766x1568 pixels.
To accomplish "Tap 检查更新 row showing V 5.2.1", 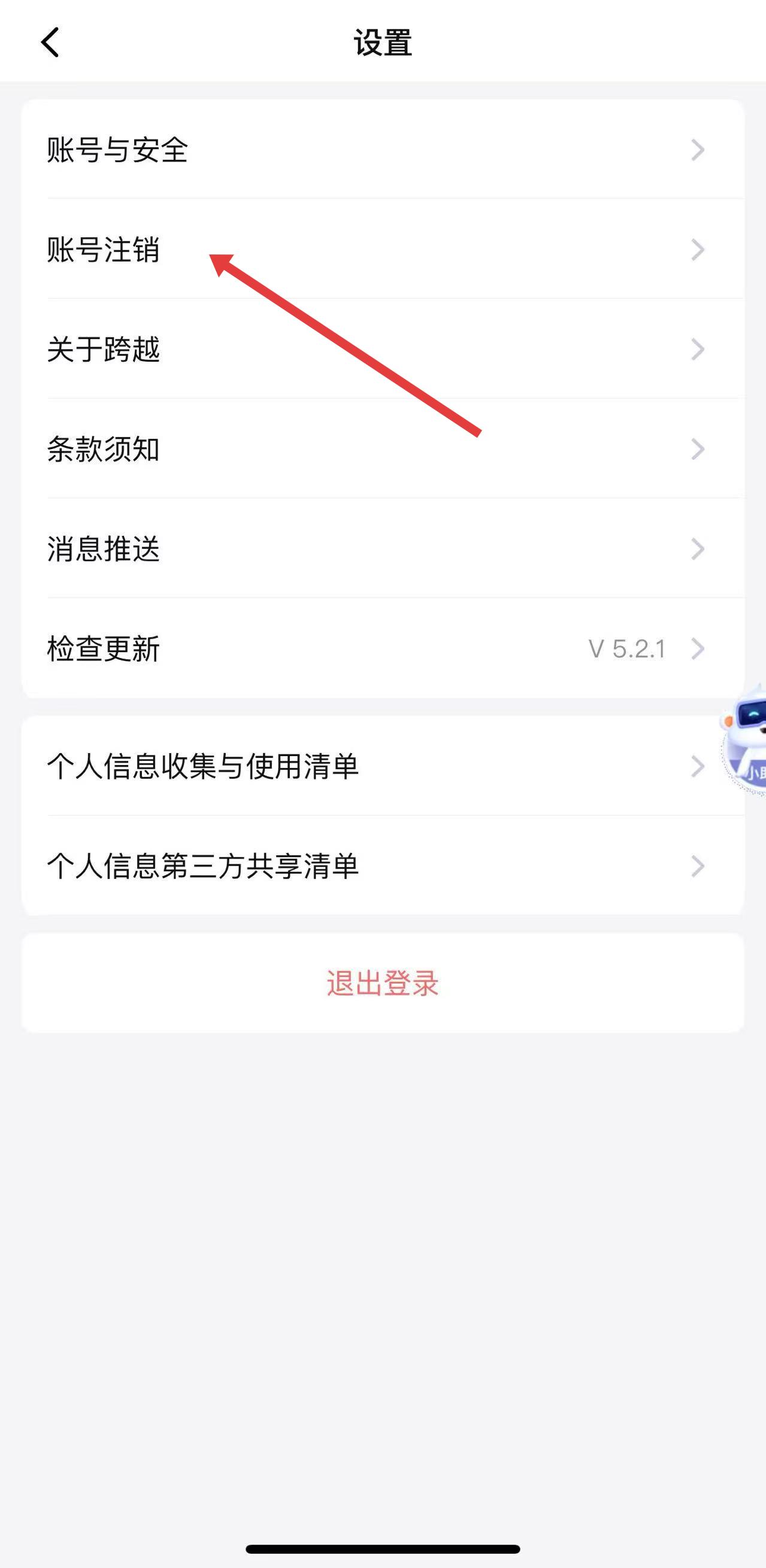I will [382, 649].
